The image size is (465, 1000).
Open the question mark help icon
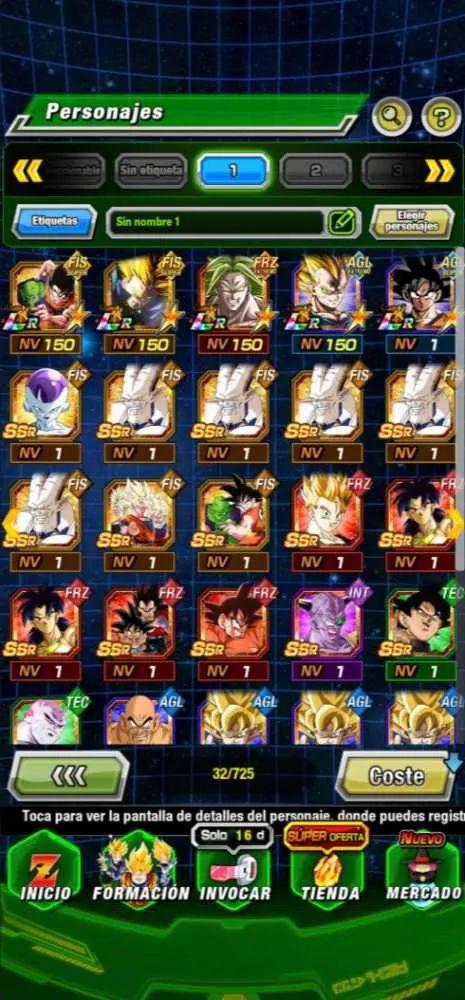441,116
